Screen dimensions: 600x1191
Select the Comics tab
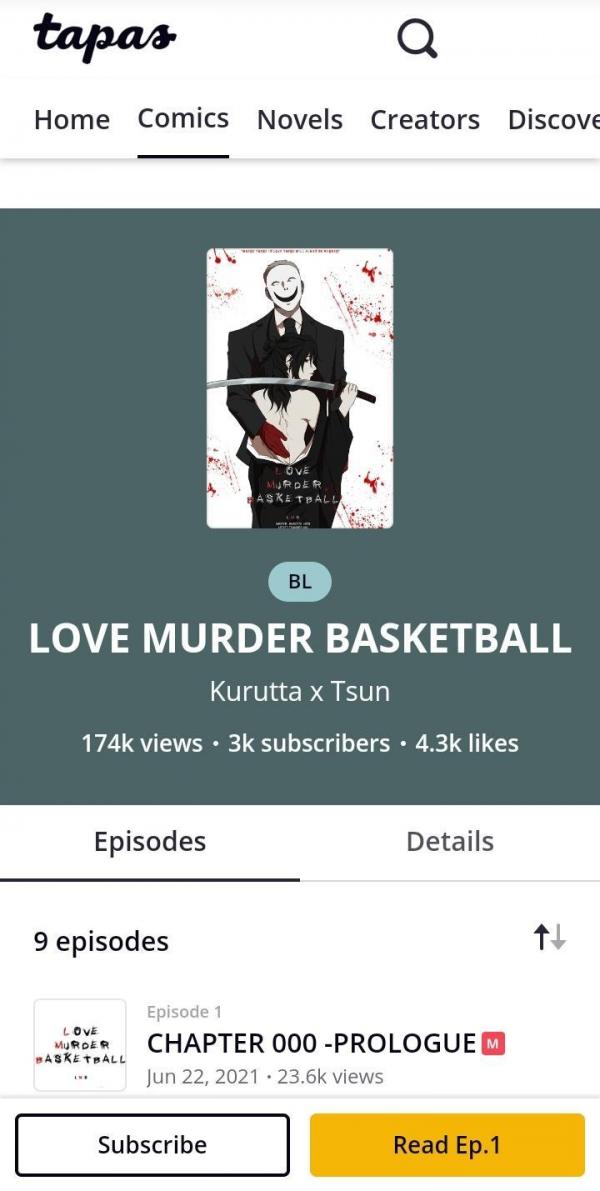click(183, 119)
